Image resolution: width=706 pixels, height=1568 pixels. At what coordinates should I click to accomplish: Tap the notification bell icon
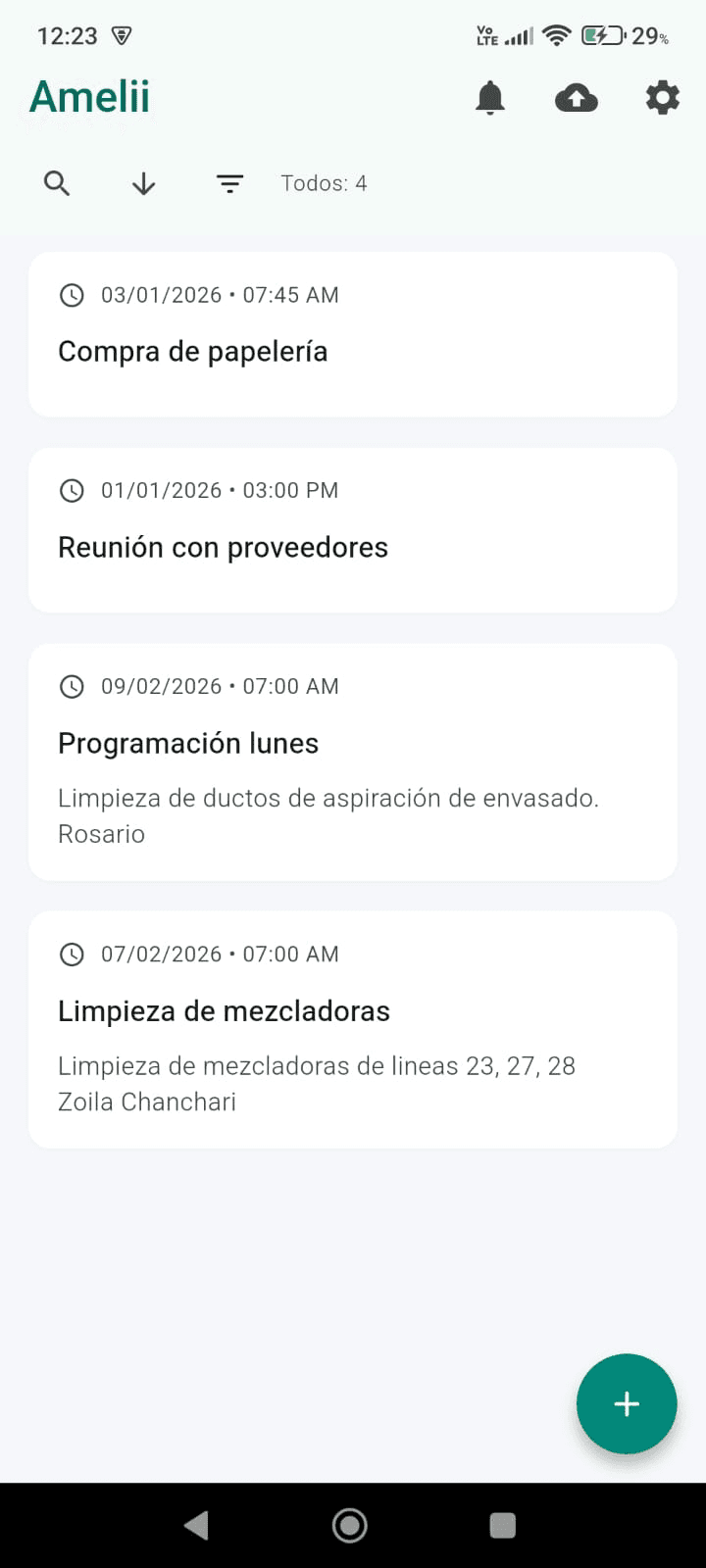click(490, 98)
